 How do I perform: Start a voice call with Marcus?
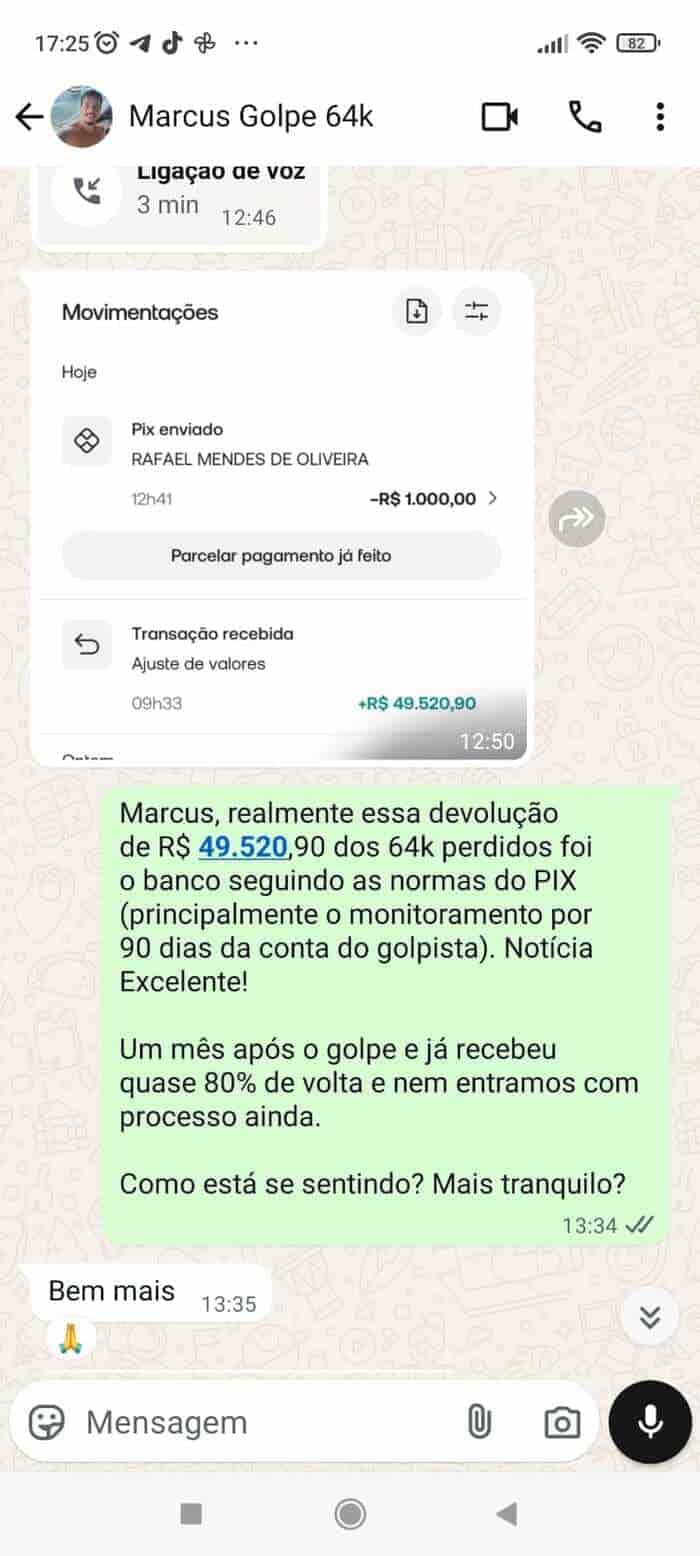(585, 117)
